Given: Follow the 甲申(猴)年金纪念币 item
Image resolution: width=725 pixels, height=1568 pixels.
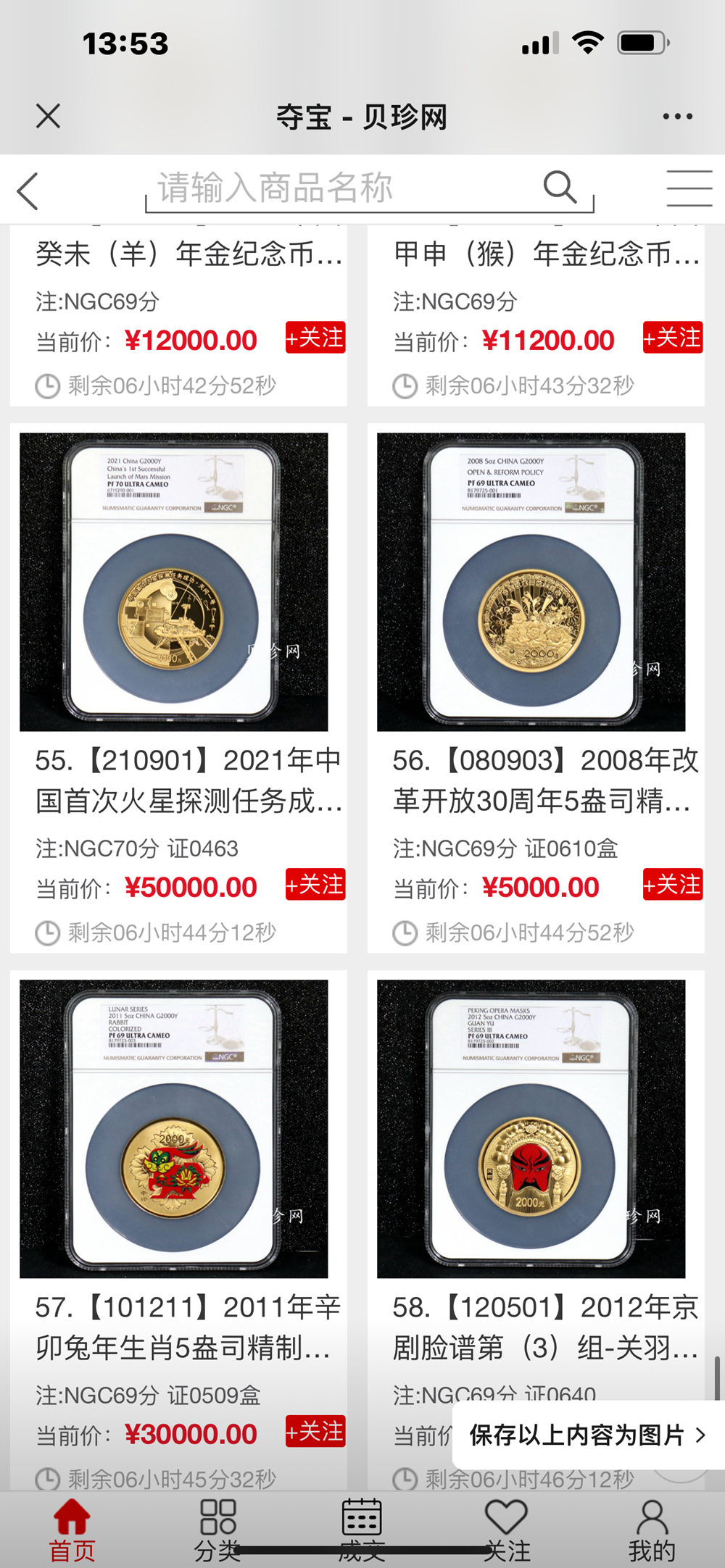Looking at the screenshot, I should point(673,338).
